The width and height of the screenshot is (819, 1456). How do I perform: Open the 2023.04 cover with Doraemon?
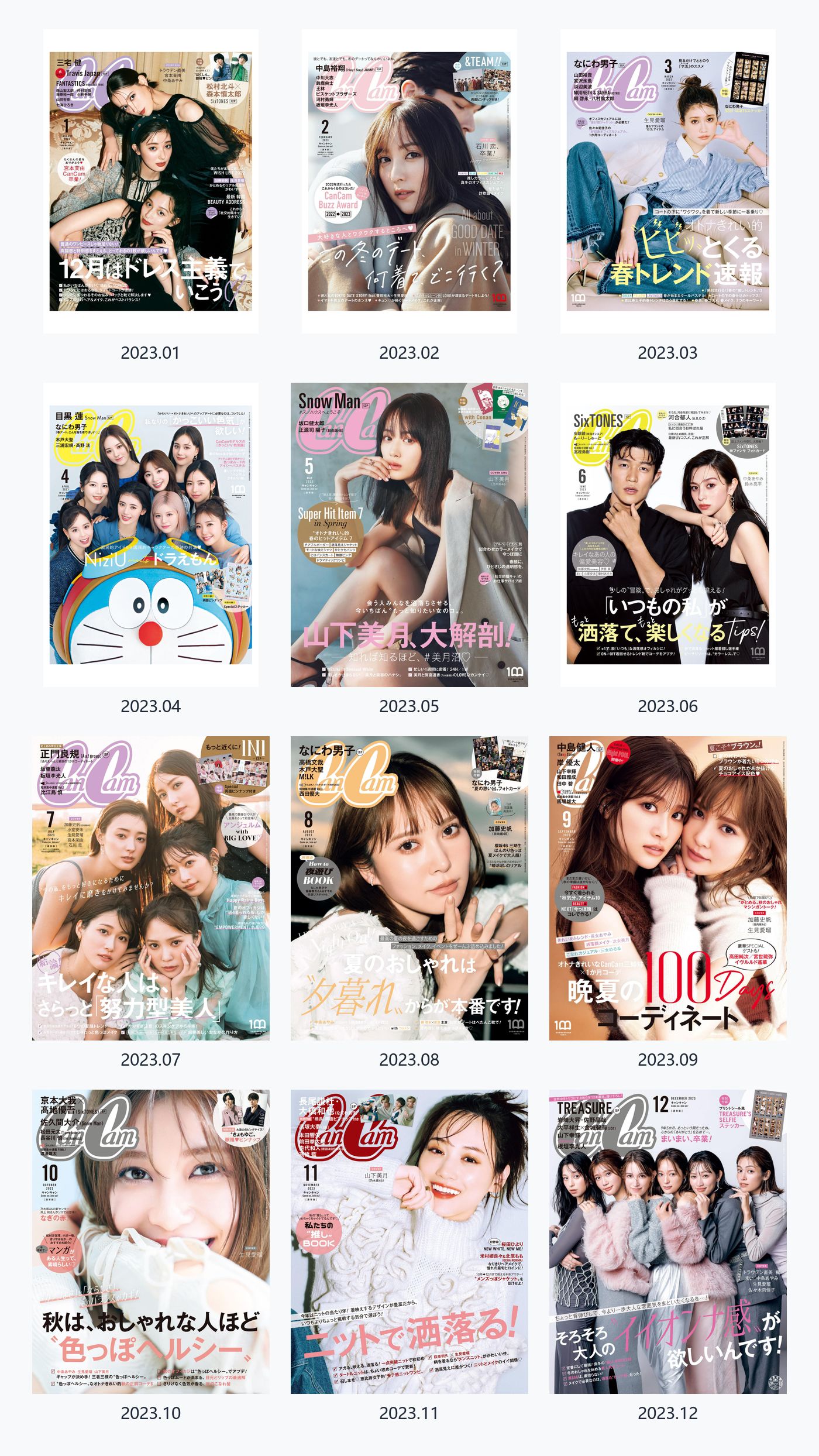pyautogui.click(x=150, y=534)
